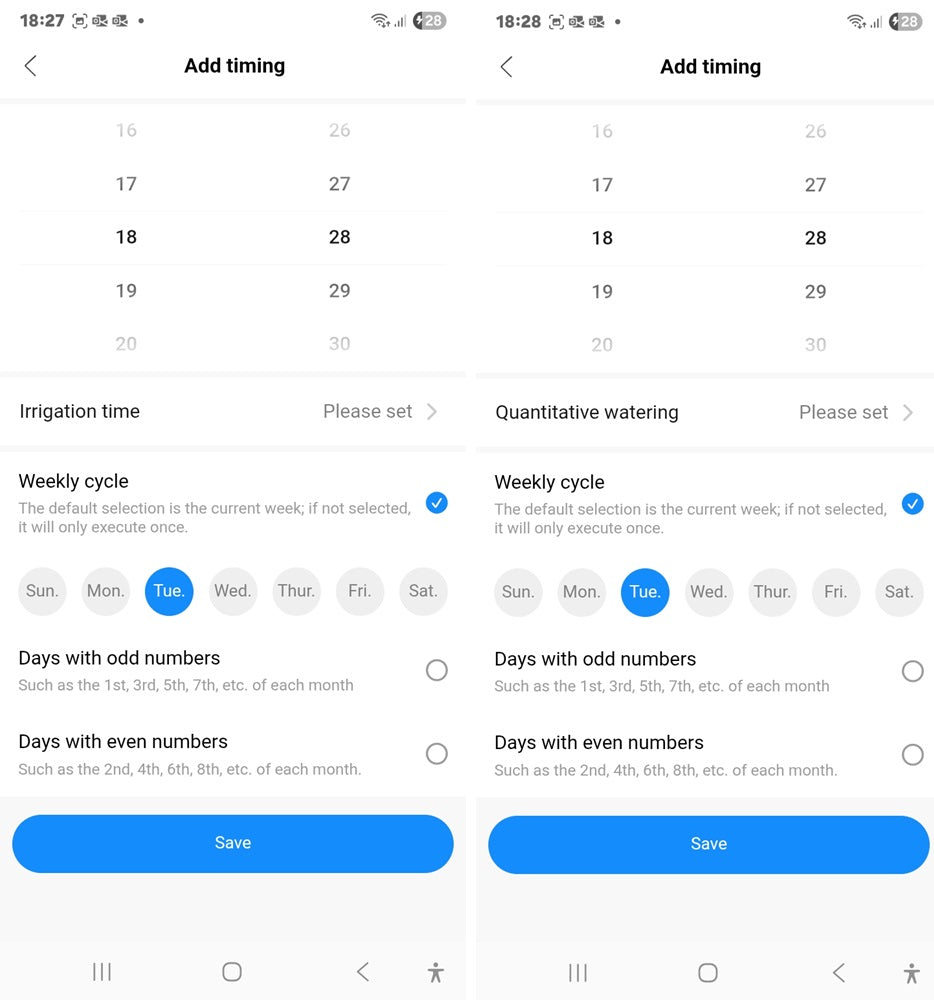Choose even-numbered days on the Quantitative watering screen
This screenshot has width=934, height=1000.
pyautogui.click(x=912, y=755)
